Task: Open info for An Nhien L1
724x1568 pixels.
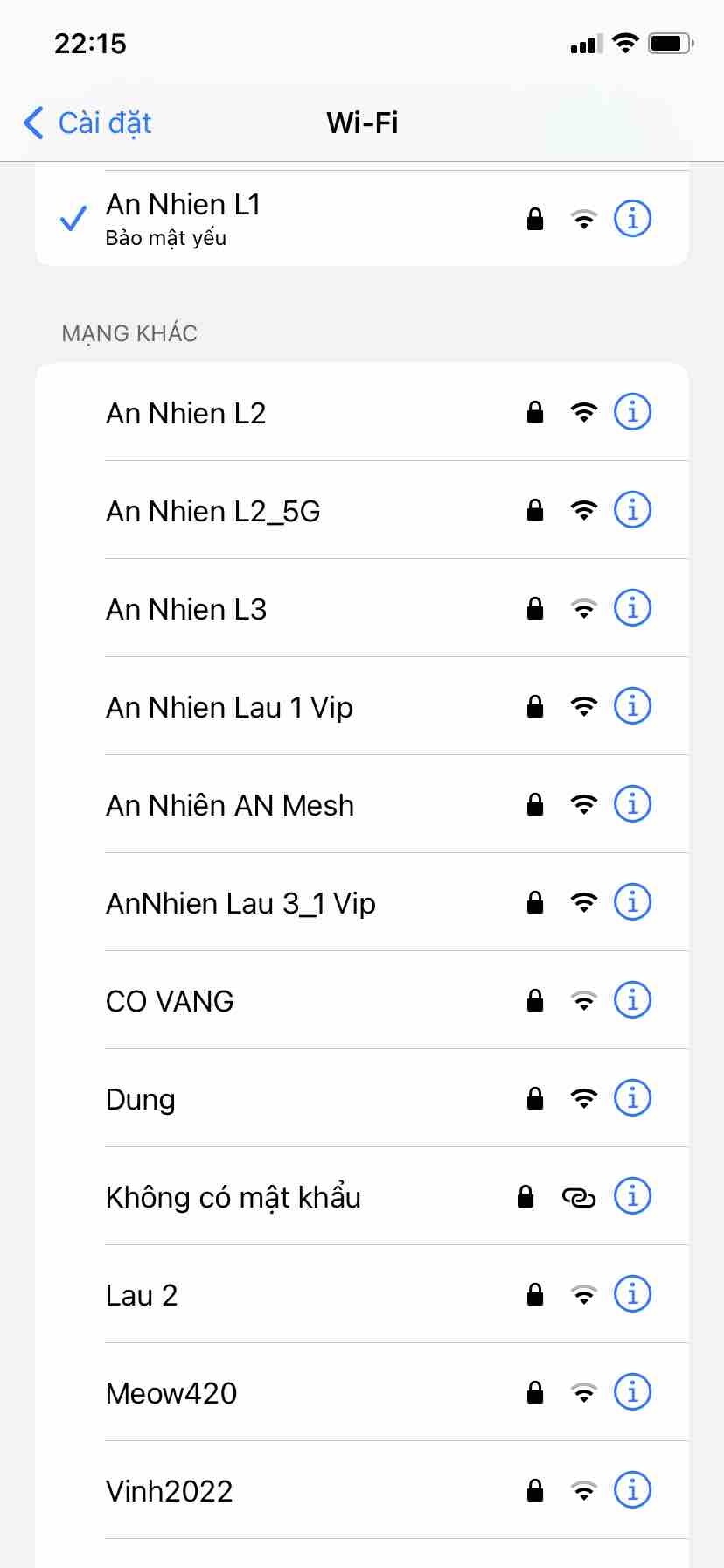Action: pyautogui.click(x=632, y=218)
